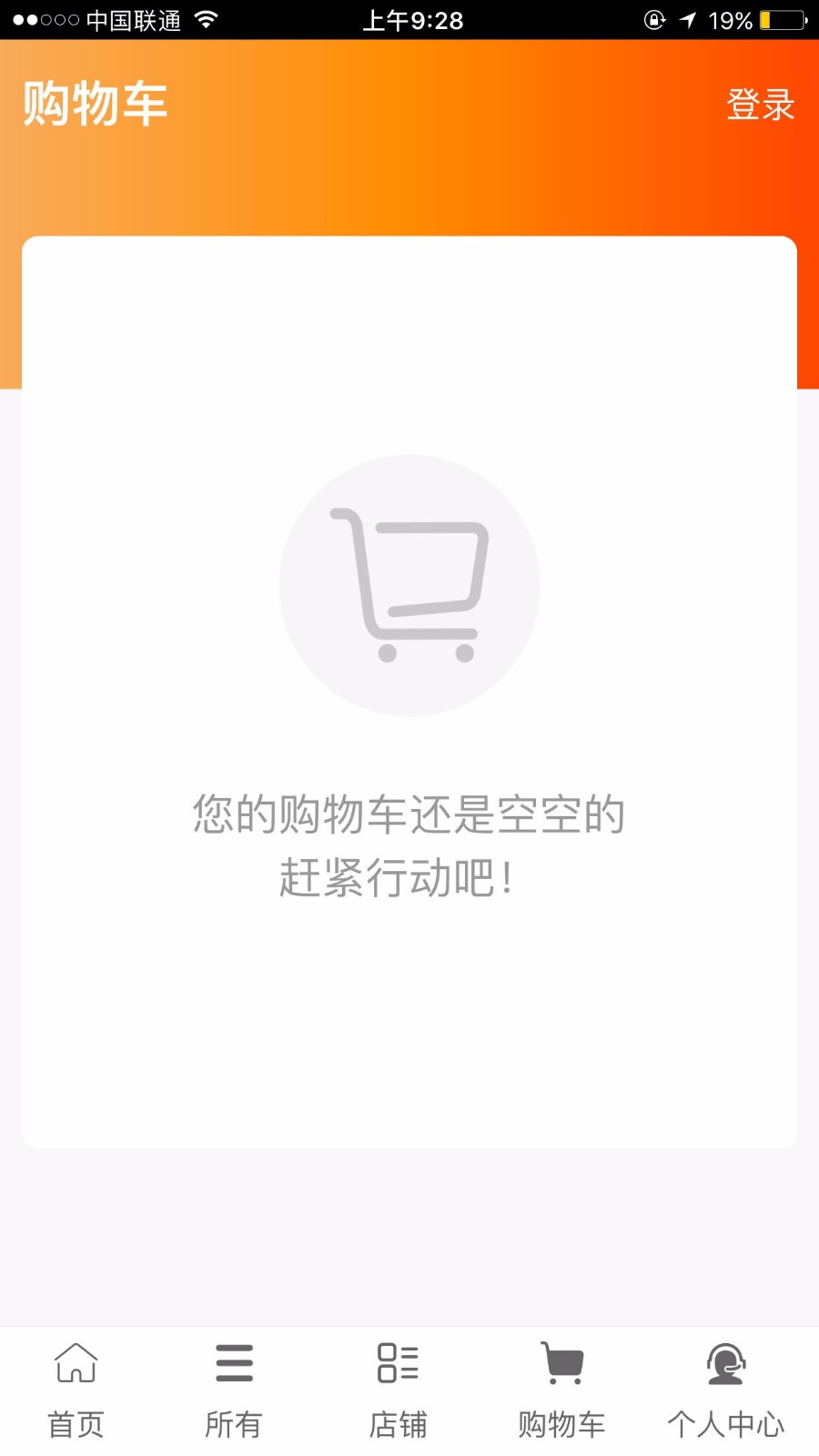Tap the location arrow icon in status bar
The height and width of the screenshot is (1456, 819).
tap(689, 19)
